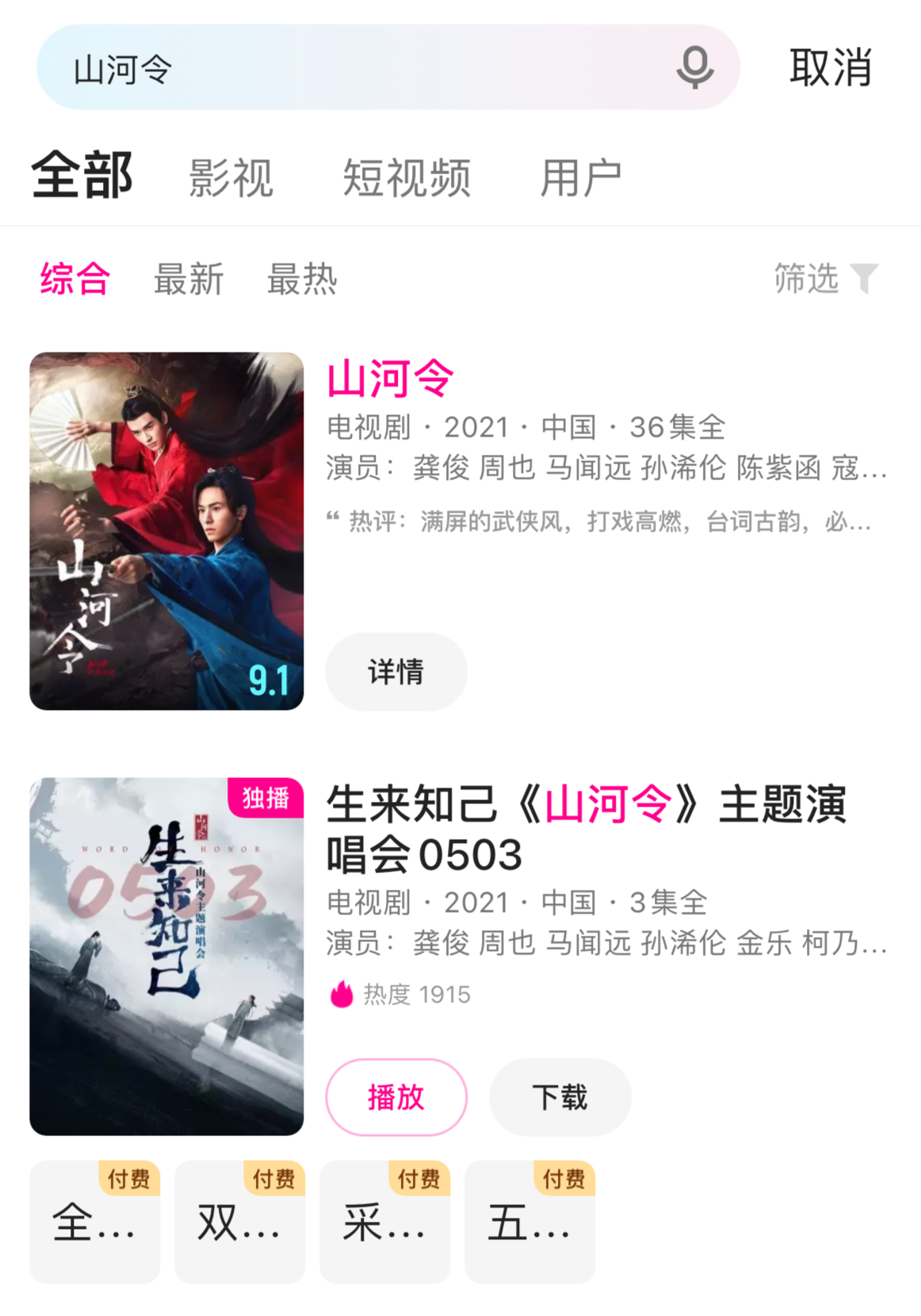
Task: Open 详情 for 山河令
Action: tap(396, 671)
